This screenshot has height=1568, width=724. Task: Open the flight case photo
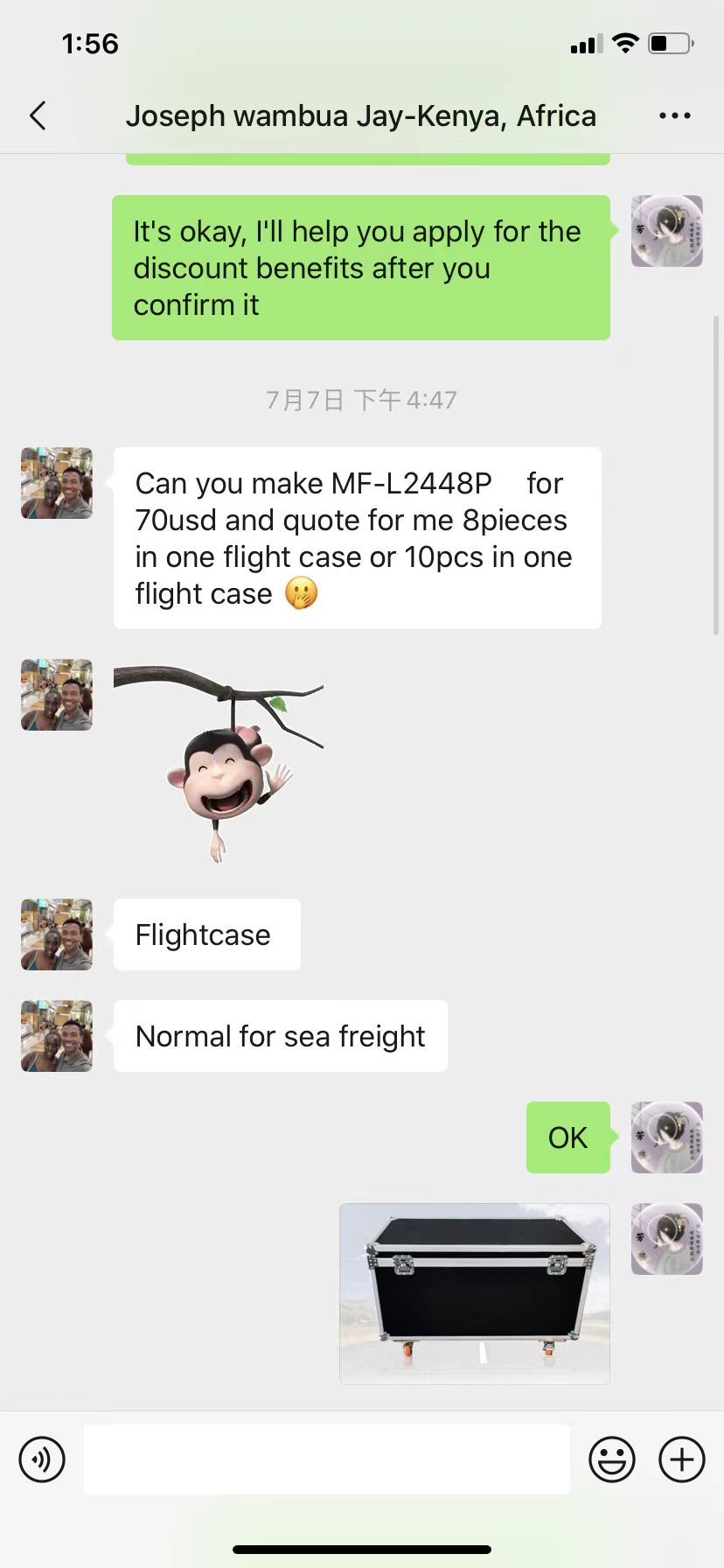tap(474, 1293)
